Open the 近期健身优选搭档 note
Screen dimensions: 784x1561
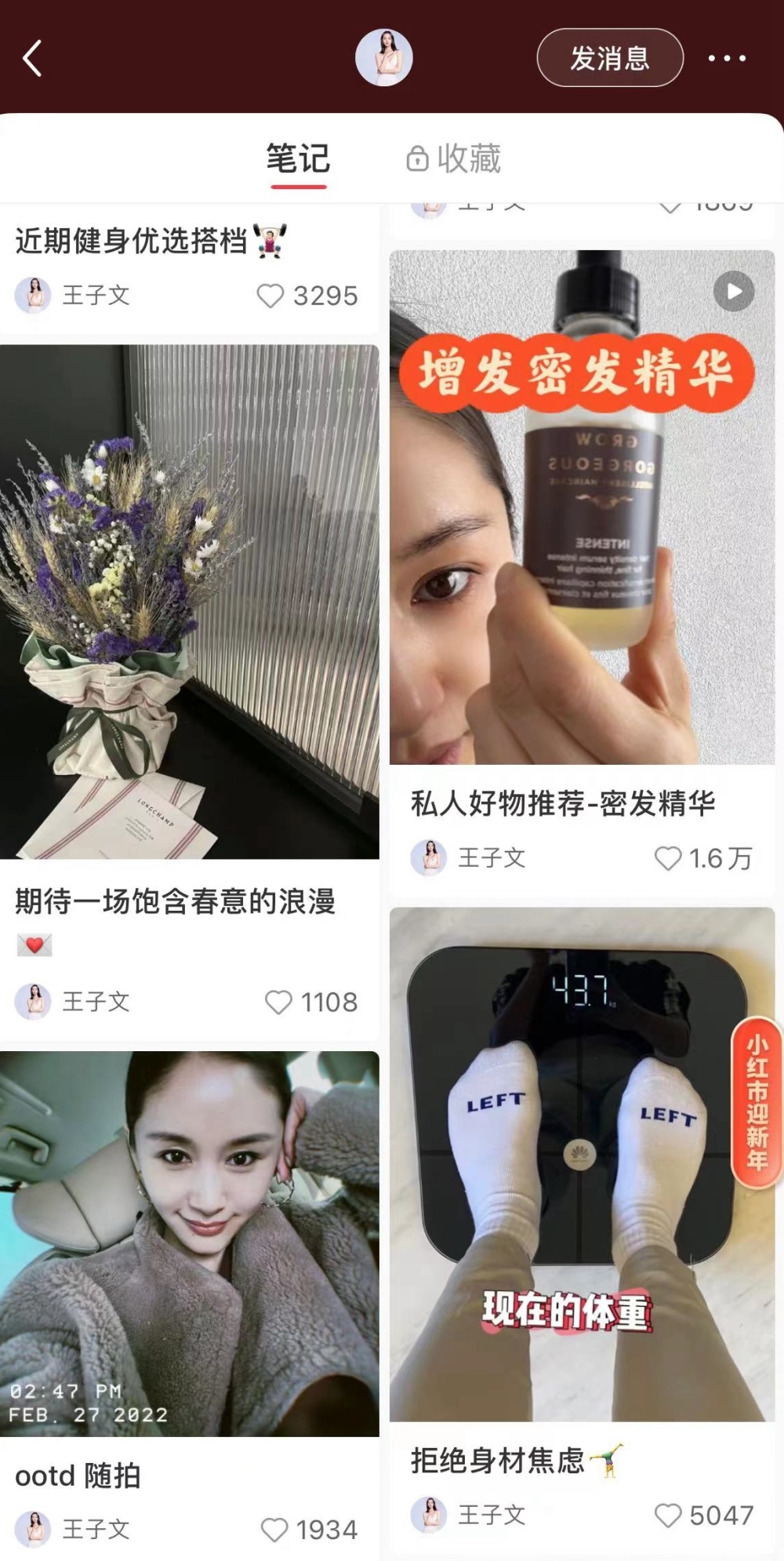coord(132,241)
